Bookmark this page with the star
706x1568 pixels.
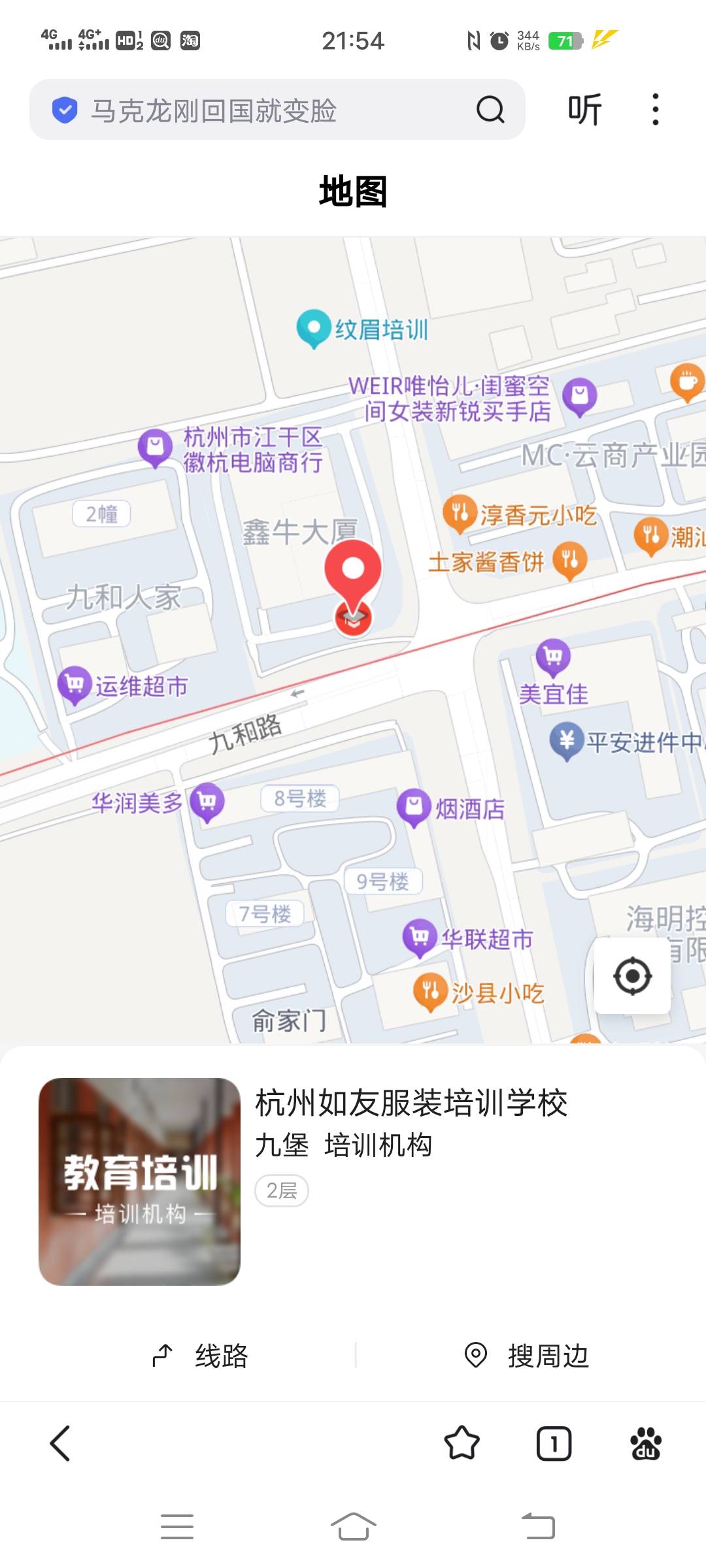click(462, 1443)
